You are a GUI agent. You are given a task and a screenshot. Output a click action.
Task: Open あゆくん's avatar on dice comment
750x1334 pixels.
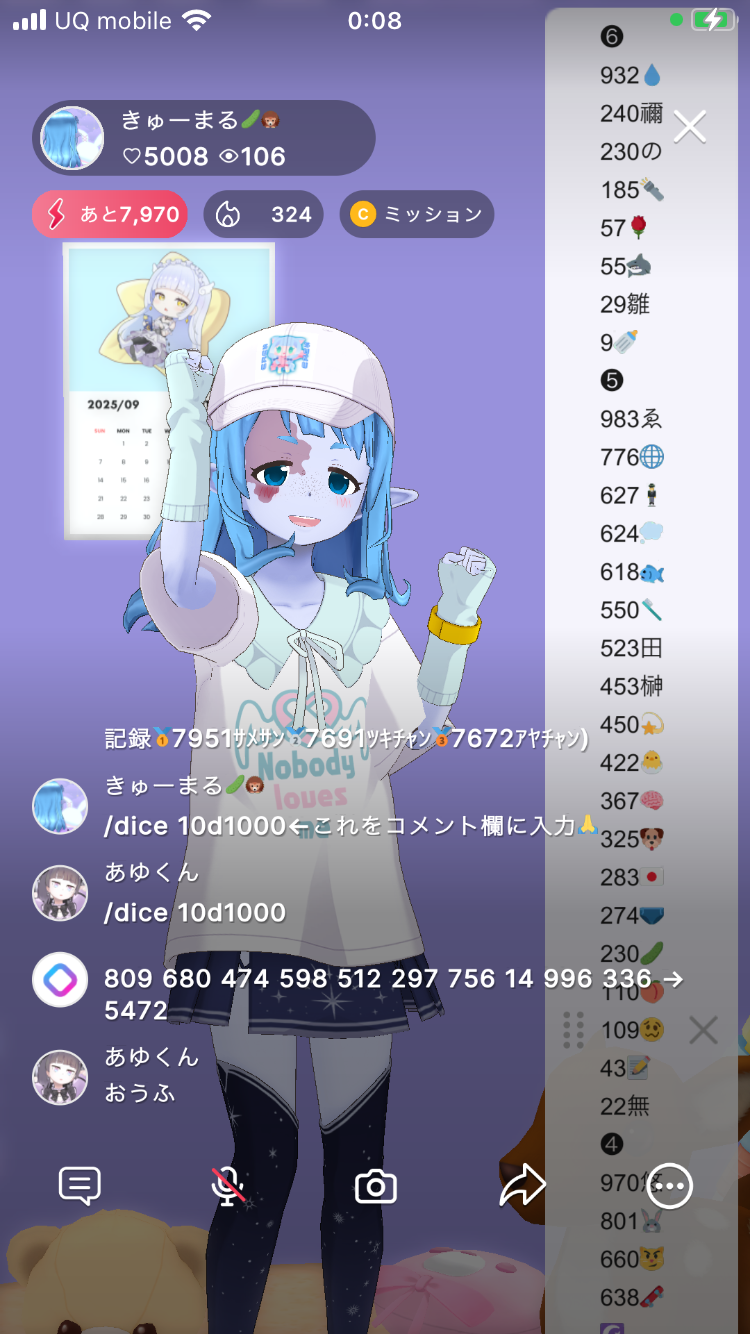(x=60, y=892)
